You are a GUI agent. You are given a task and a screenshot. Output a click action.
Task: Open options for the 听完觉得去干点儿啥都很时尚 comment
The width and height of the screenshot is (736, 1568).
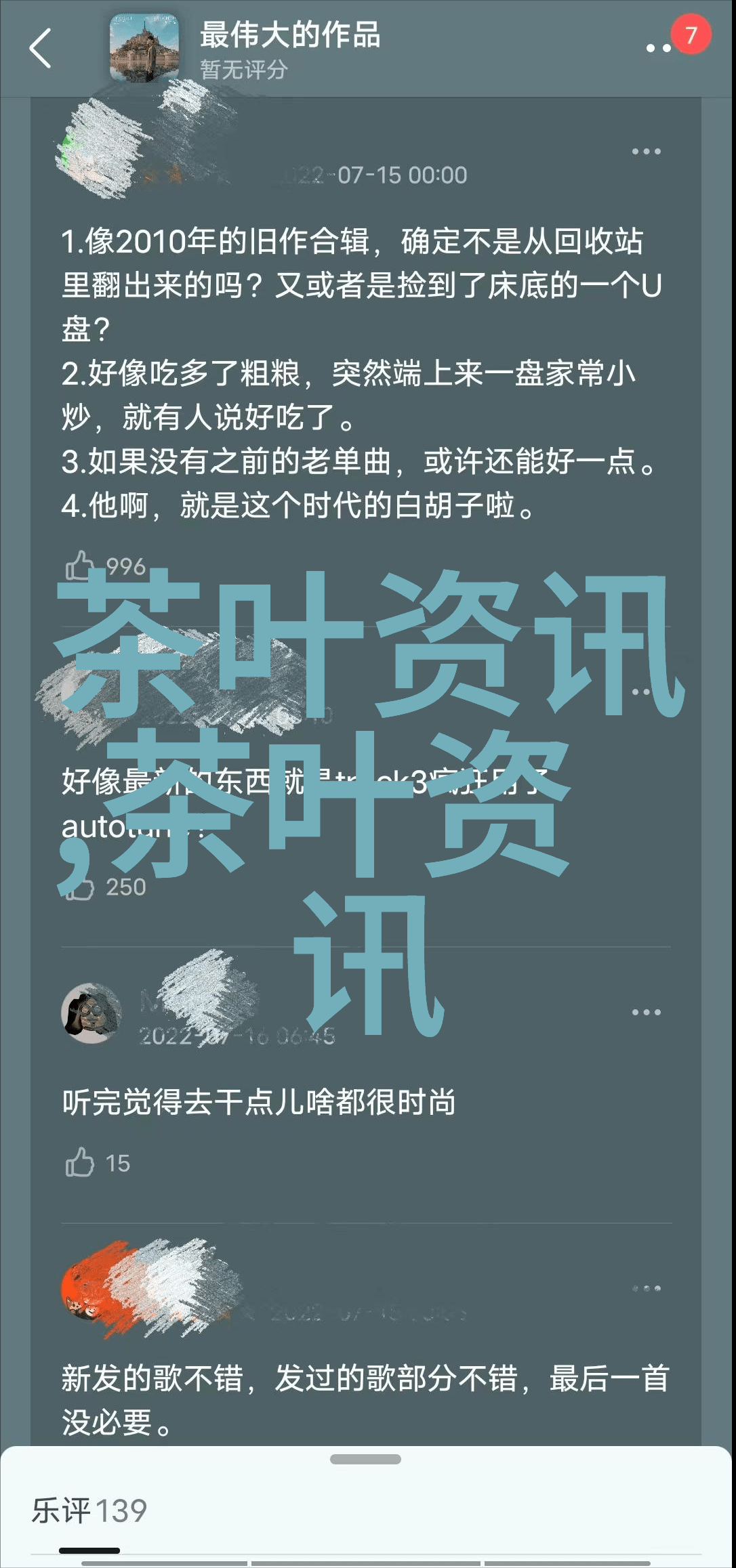(646, 1012)
